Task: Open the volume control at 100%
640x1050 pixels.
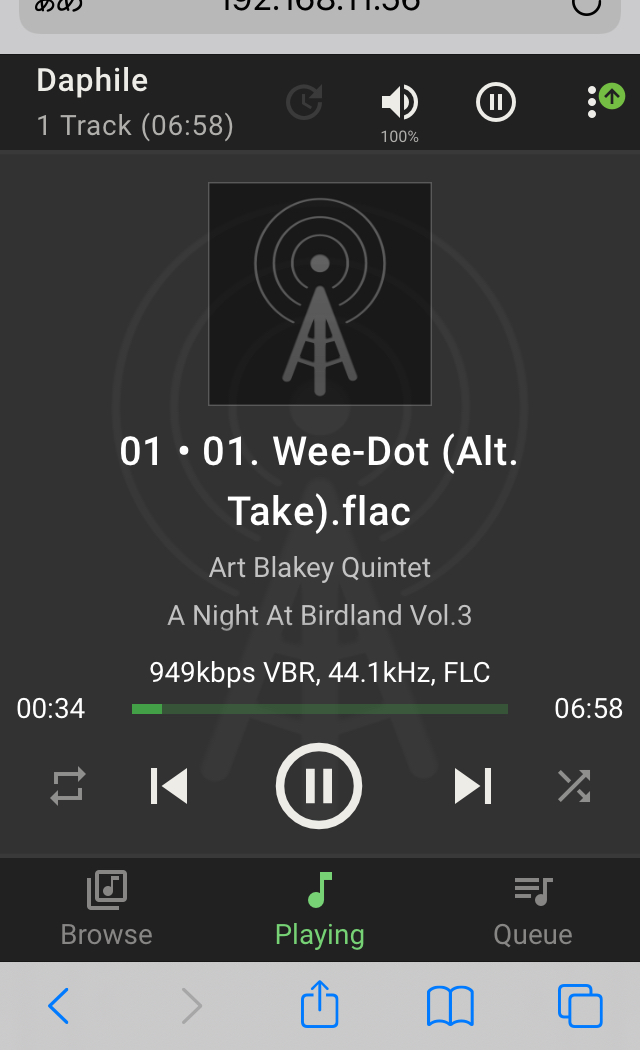Action: coord(399,103)
